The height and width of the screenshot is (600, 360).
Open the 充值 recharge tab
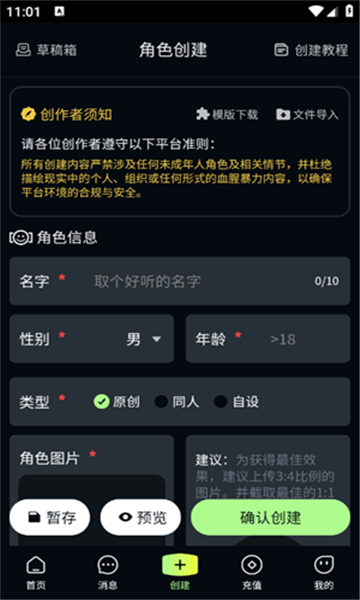click(252, 572)
